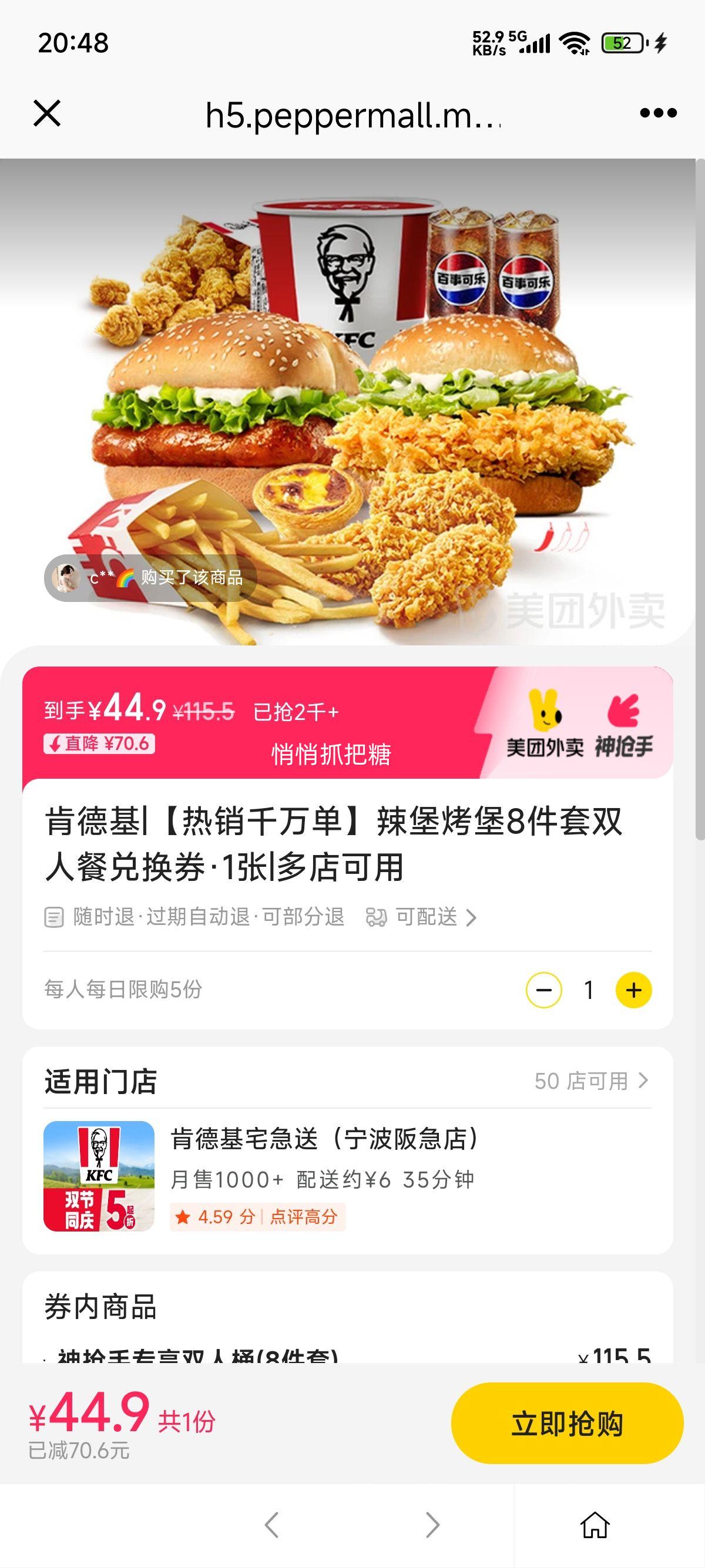Return to the home page

click(594, 1525)
